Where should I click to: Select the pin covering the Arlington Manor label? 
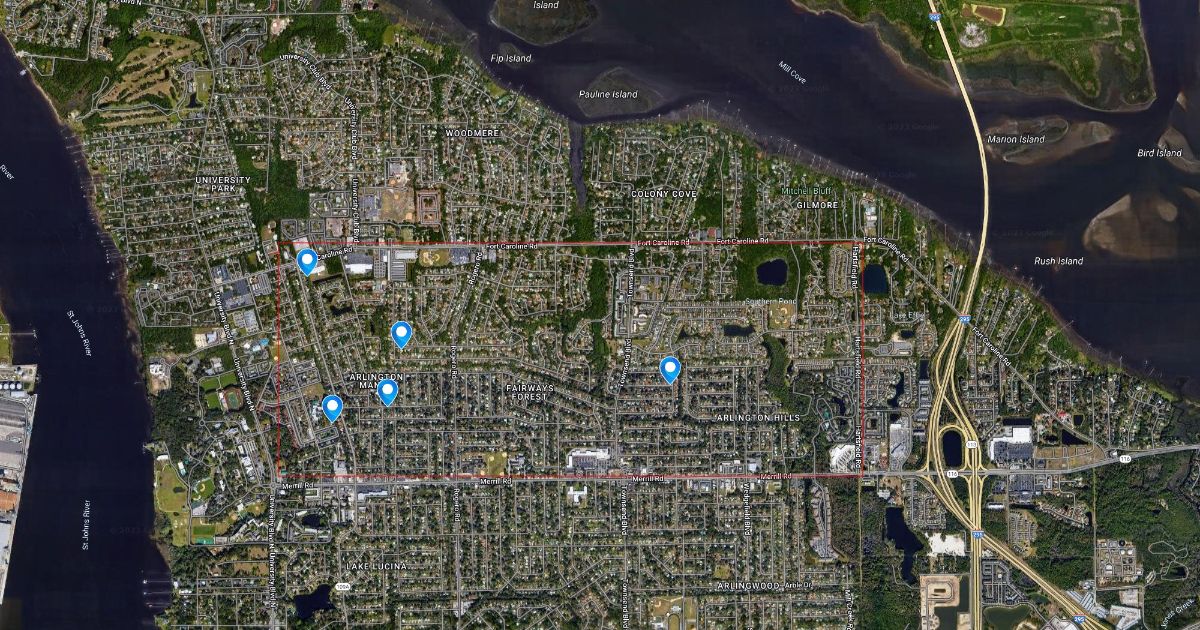tap(387, 390)
